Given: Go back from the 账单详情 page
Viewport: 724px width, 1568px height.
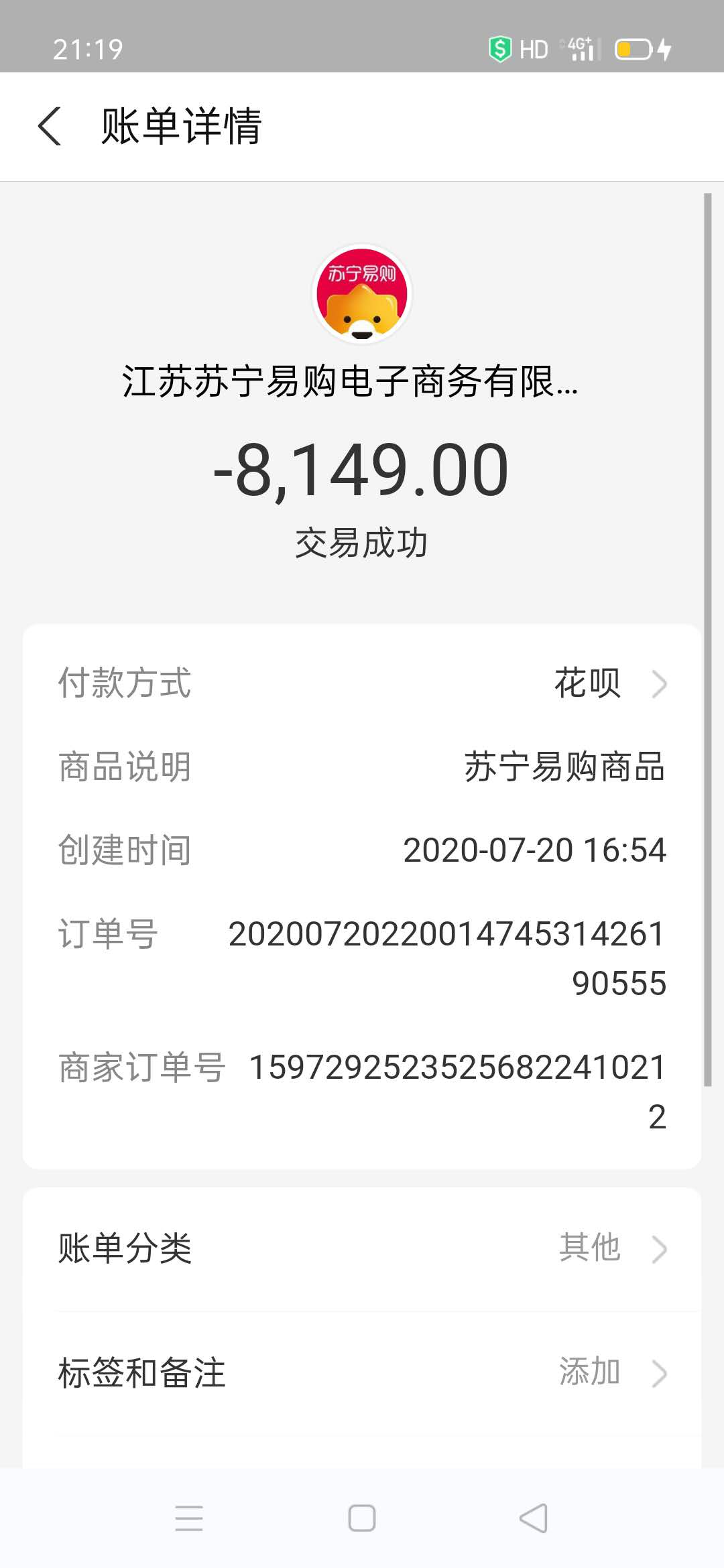Looking at the screenshot, I should (x=50, y=126).
